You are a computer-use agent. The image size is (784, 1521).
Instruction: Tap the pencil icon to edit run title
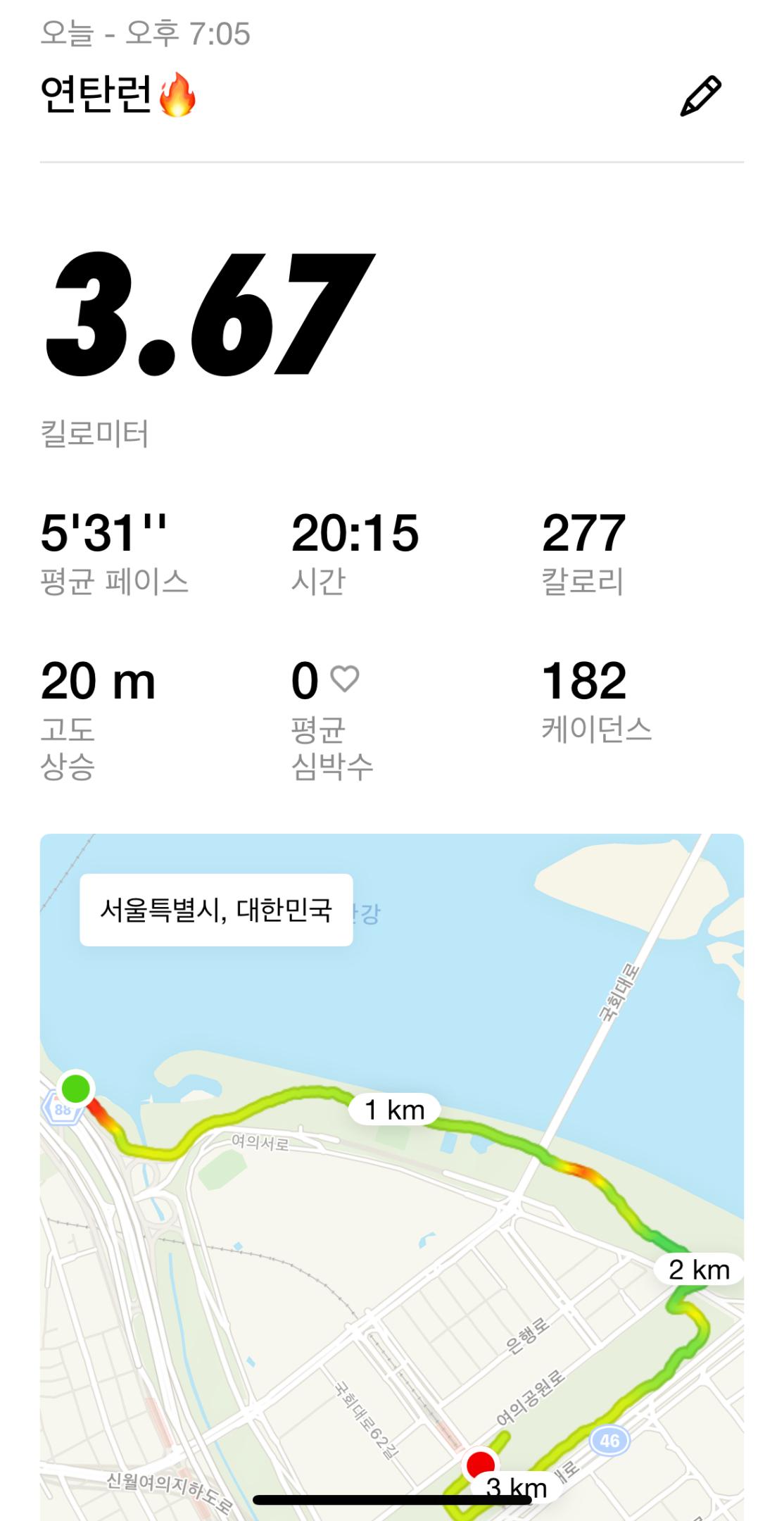(700, 96)
